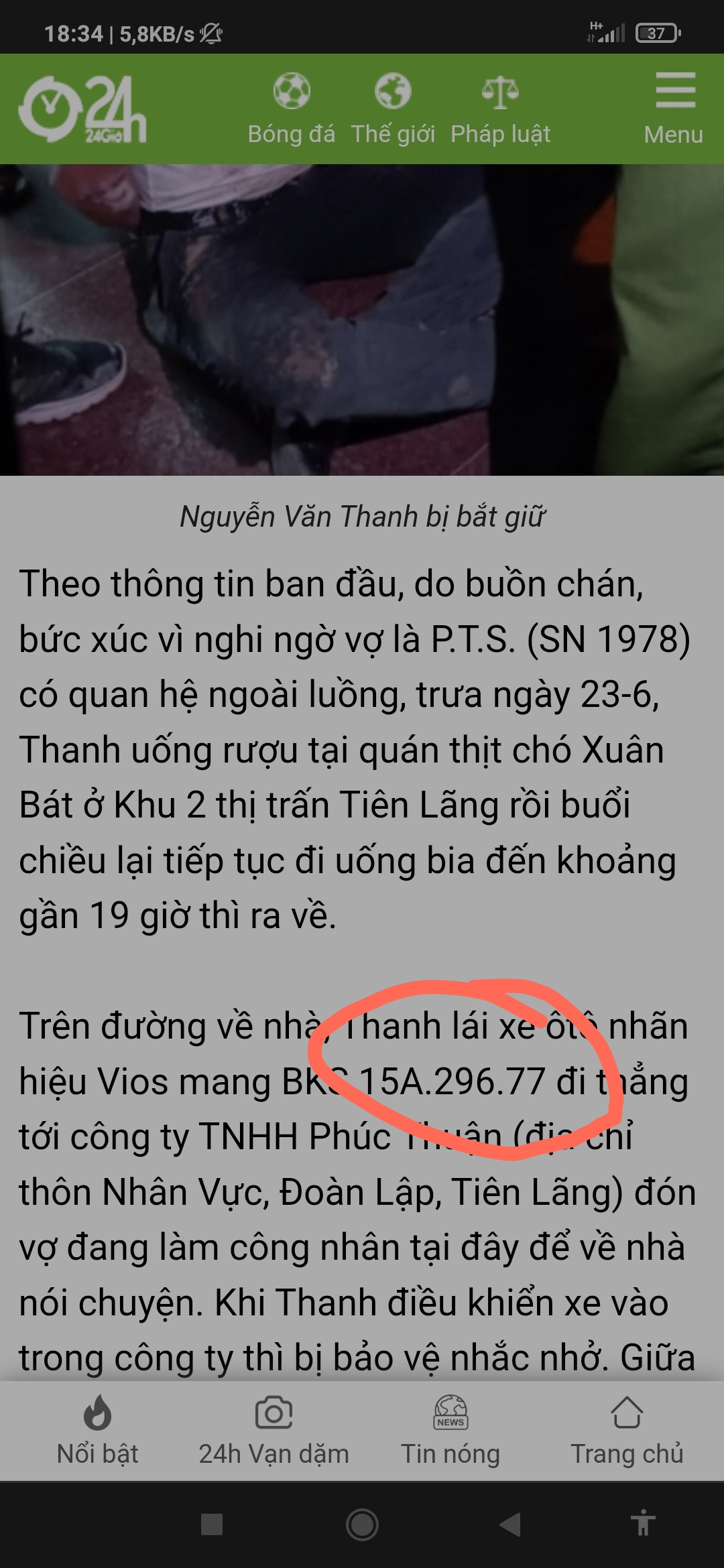Go to the Trang chủ tab
Image resolution: width=724 pixels, height=1568 pixels.
[627, 1430]
